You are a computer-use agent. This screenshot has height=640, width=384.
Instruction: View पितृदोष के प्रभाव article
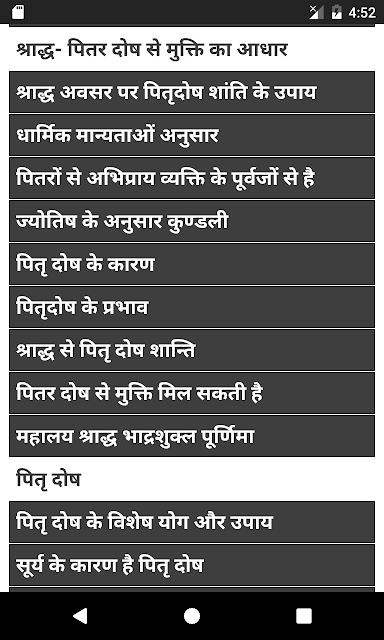click(192, 307)
